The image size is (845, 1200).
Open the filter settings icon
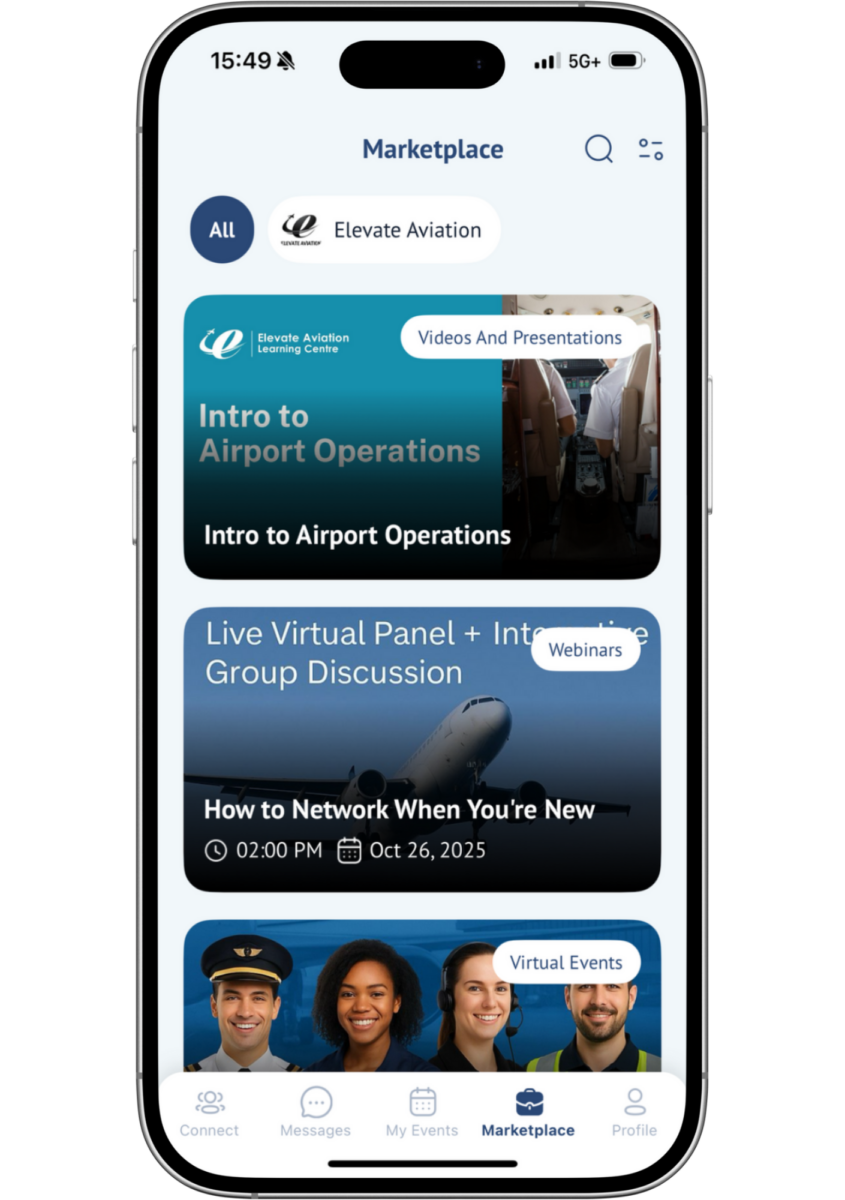[651, 150]
